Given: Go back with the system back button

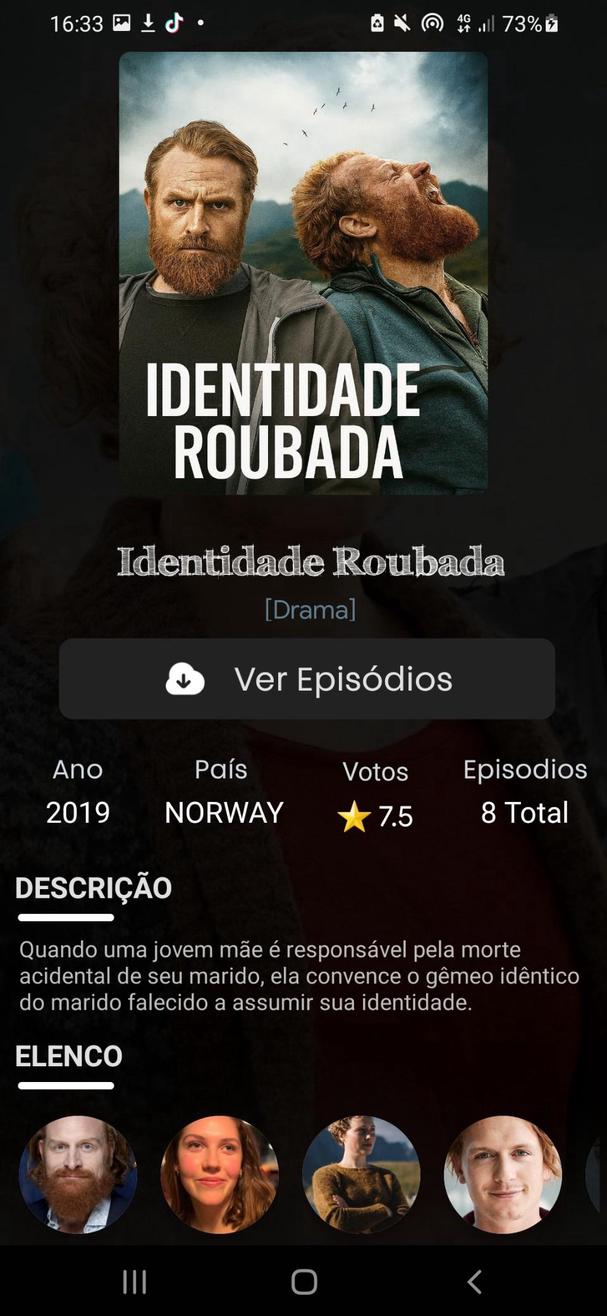Looking at the screenshot, I should [474, 1281].
